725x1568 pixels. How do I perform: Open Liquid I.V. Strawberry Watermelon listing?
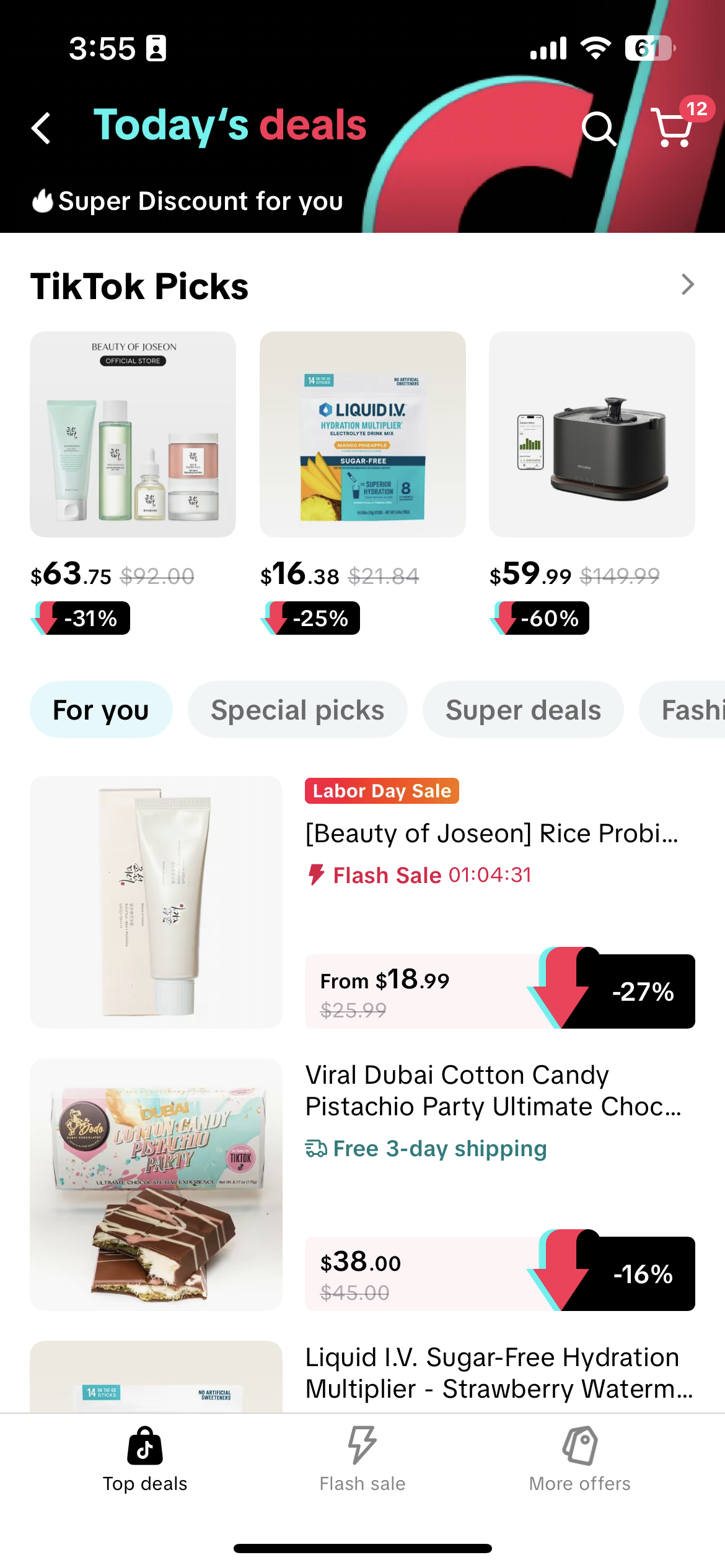[498, 1372]
